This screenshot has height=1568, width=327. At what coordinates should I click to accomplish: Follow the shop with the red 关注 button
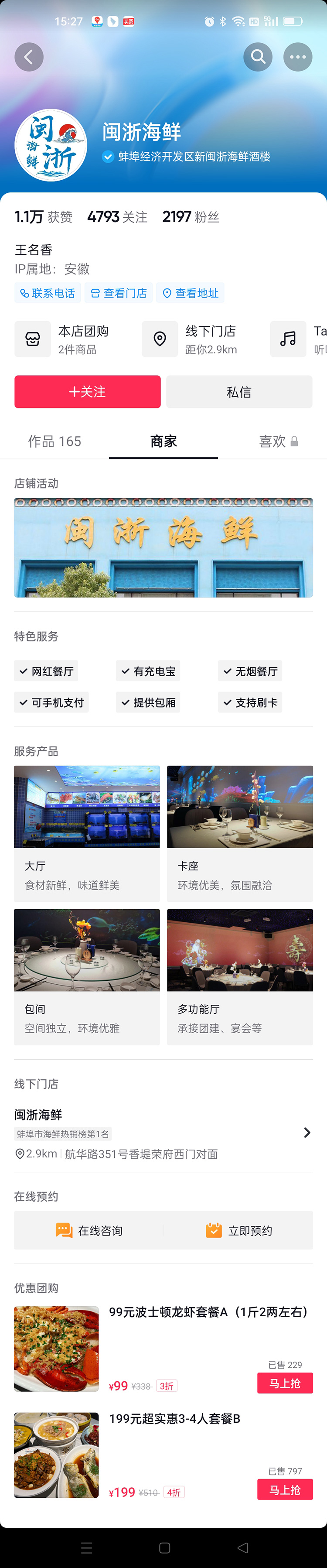coord(88,391)
